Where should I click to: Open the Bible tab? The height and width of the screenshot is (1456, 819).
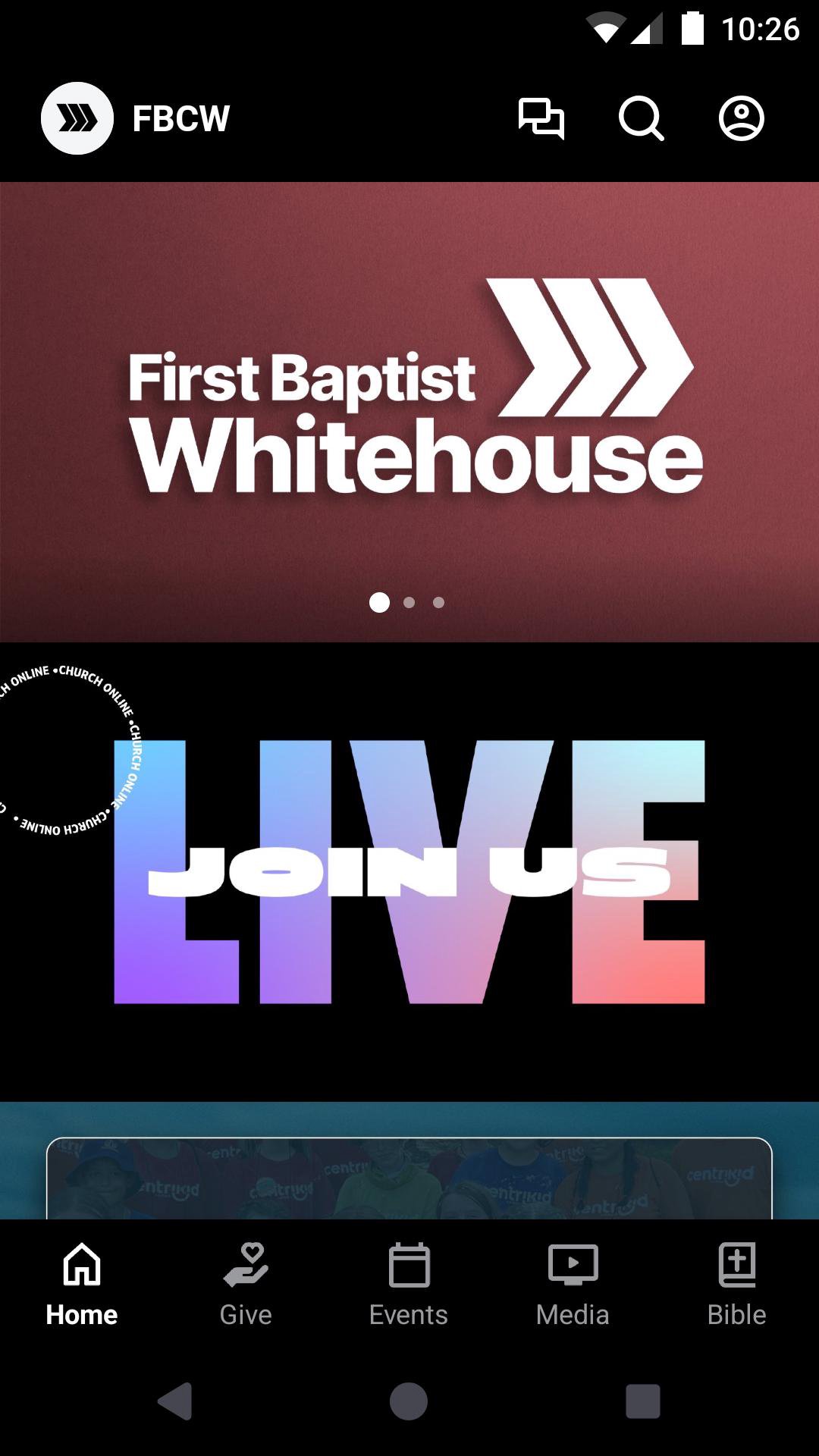click(x=736, y=1285)
